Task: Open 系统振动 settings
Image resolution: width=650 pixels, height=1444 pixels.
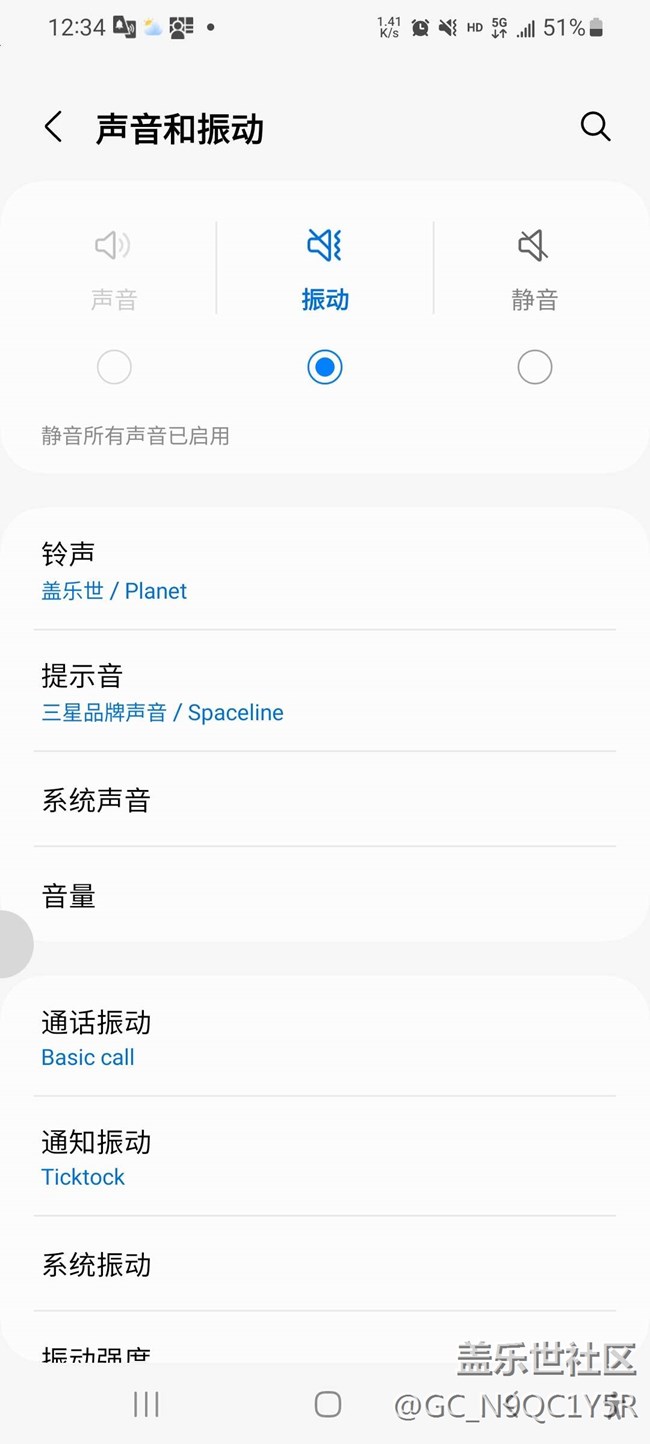Action: (x=324, y=1265)
